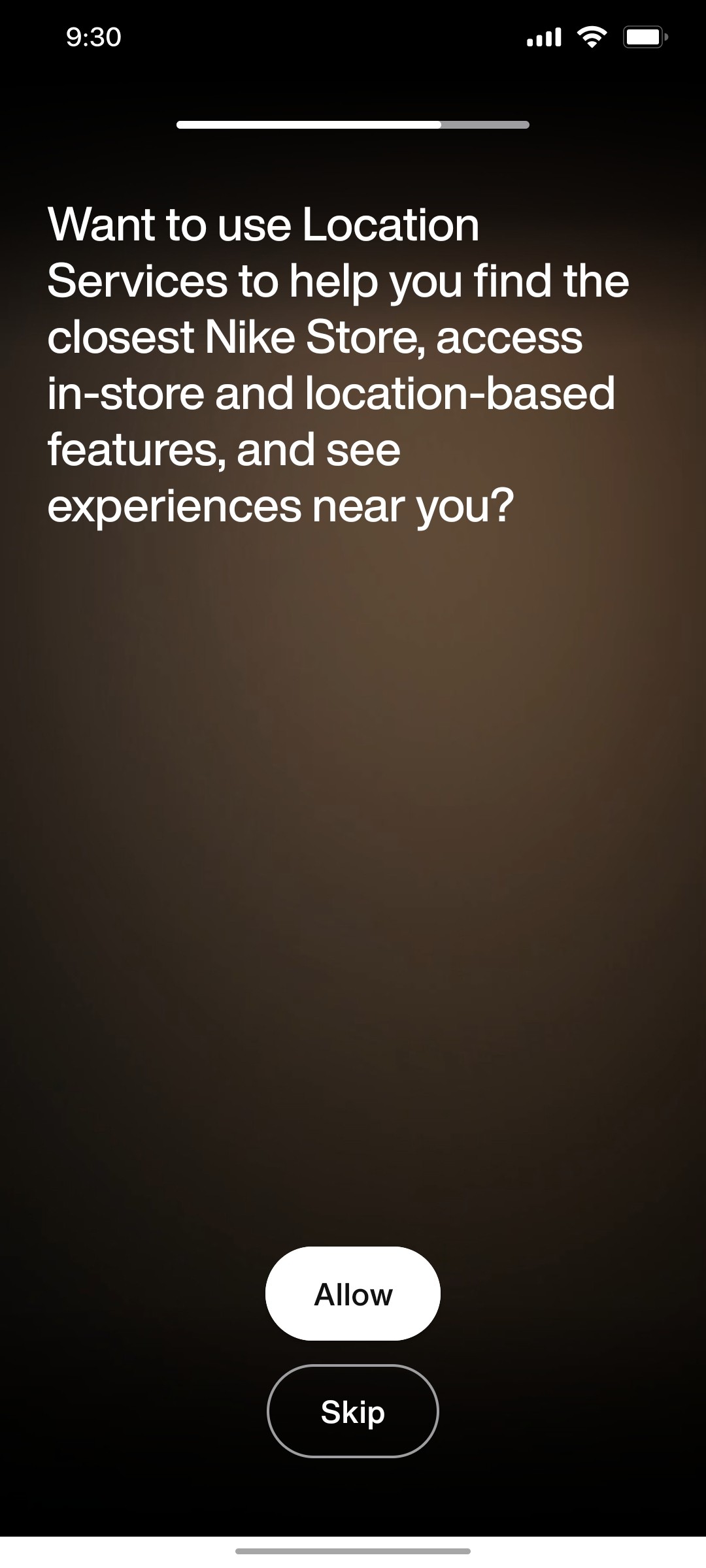
Task: Tap the top-center progress indicator
Action: pyautogui.click(x=352, y=124)
